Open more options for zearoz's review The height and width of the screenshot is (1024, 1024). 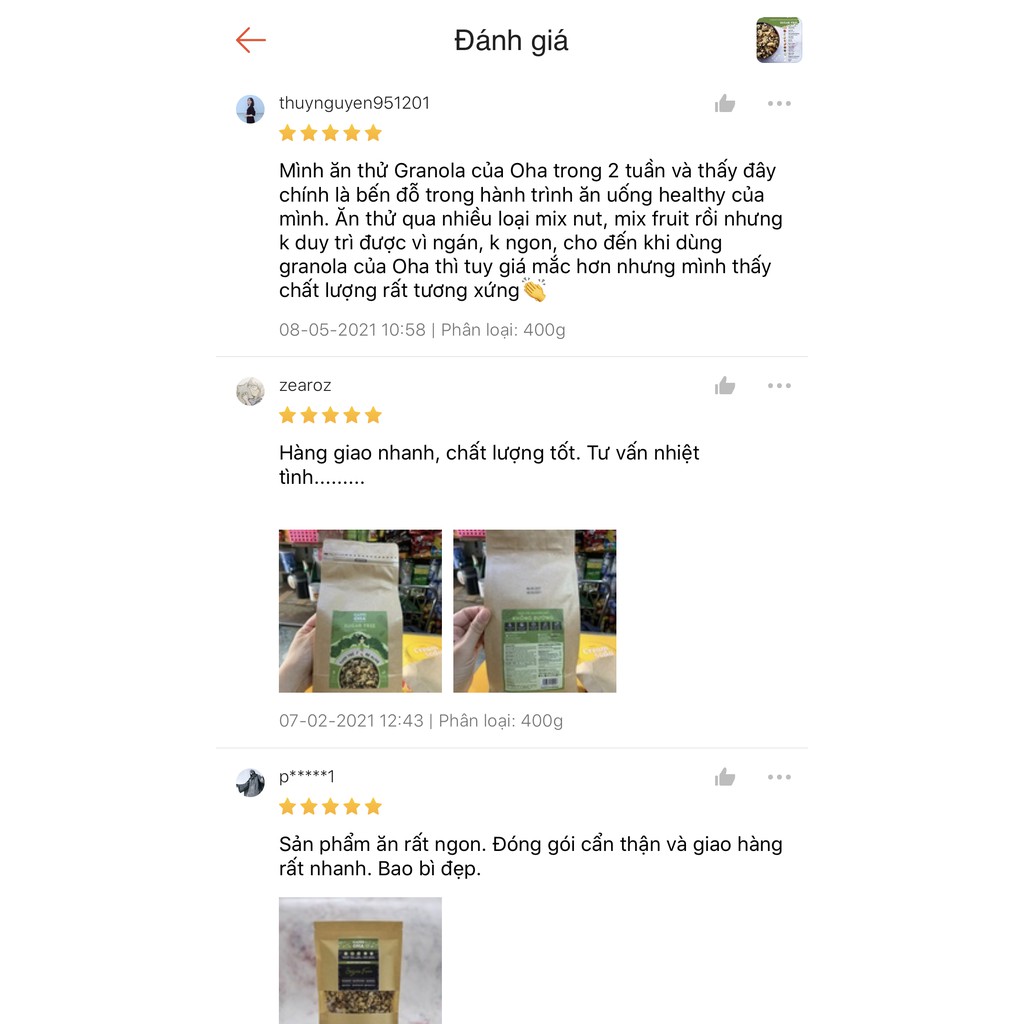(779, 386)
